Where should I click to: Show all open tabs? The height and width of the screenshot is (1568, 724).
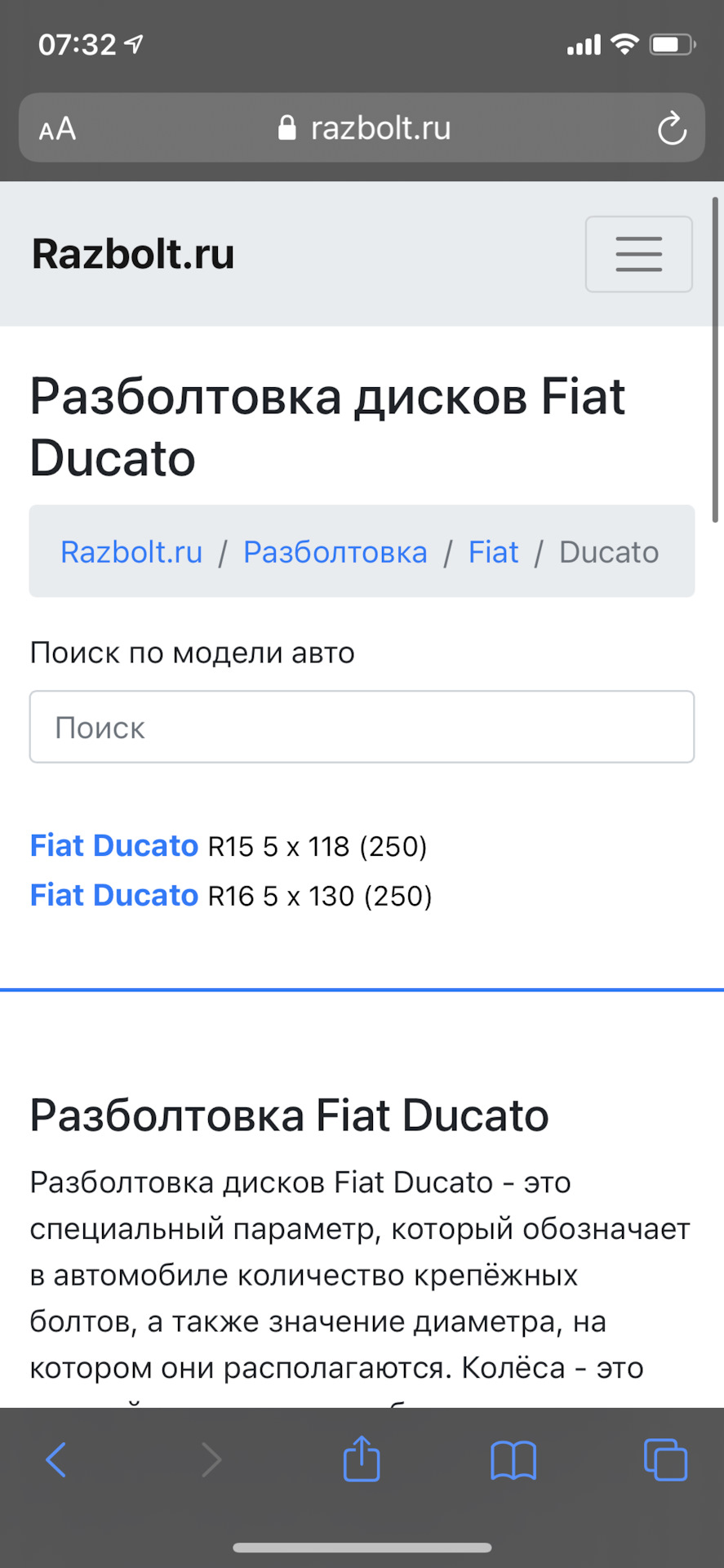click(665, 1459)
